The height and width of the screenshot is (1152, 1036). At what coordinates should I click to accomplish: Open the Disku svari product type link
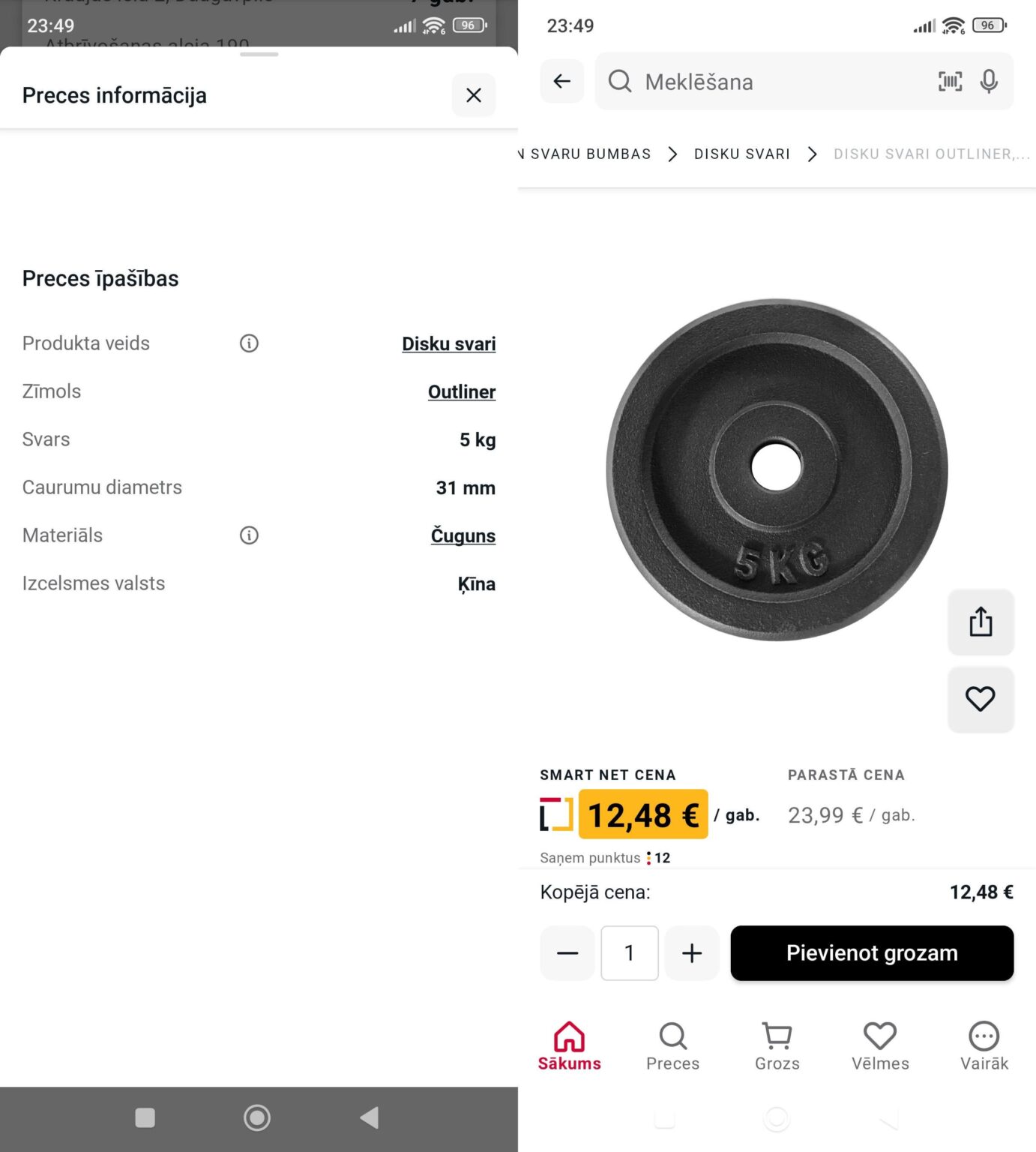[x=448, y=343]
